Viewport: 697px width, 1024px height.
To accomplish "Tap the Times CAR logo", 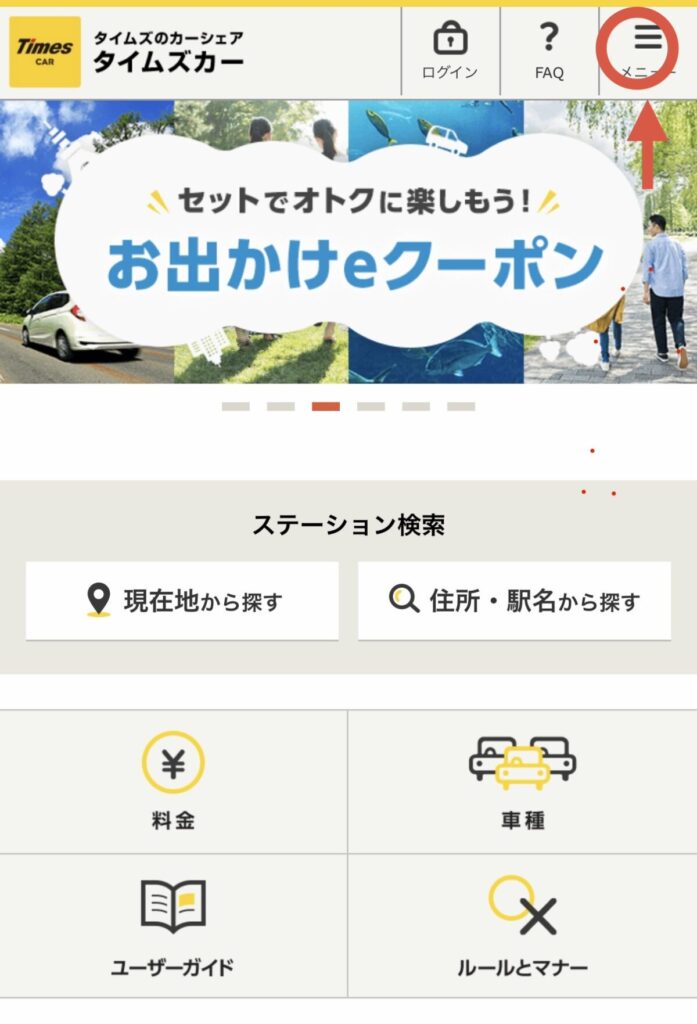I will tap(45, 51).
